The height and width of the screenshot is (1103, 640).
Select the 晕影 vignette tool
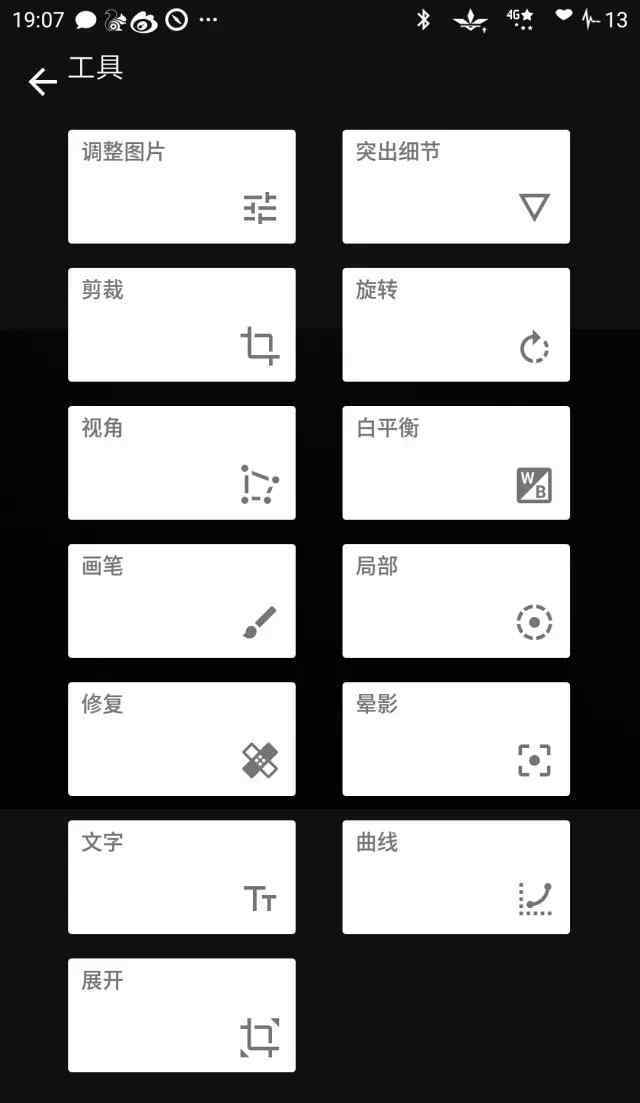456,739
